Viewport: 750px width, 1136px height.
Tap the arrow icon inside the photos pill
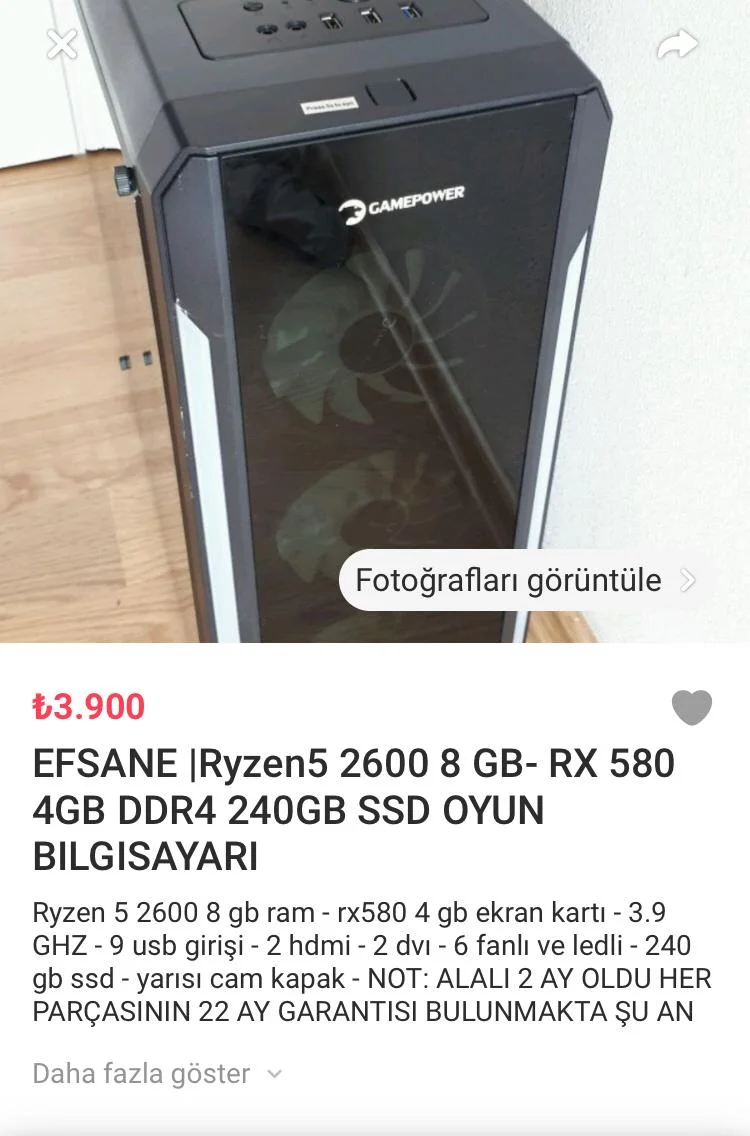(689, 579)
